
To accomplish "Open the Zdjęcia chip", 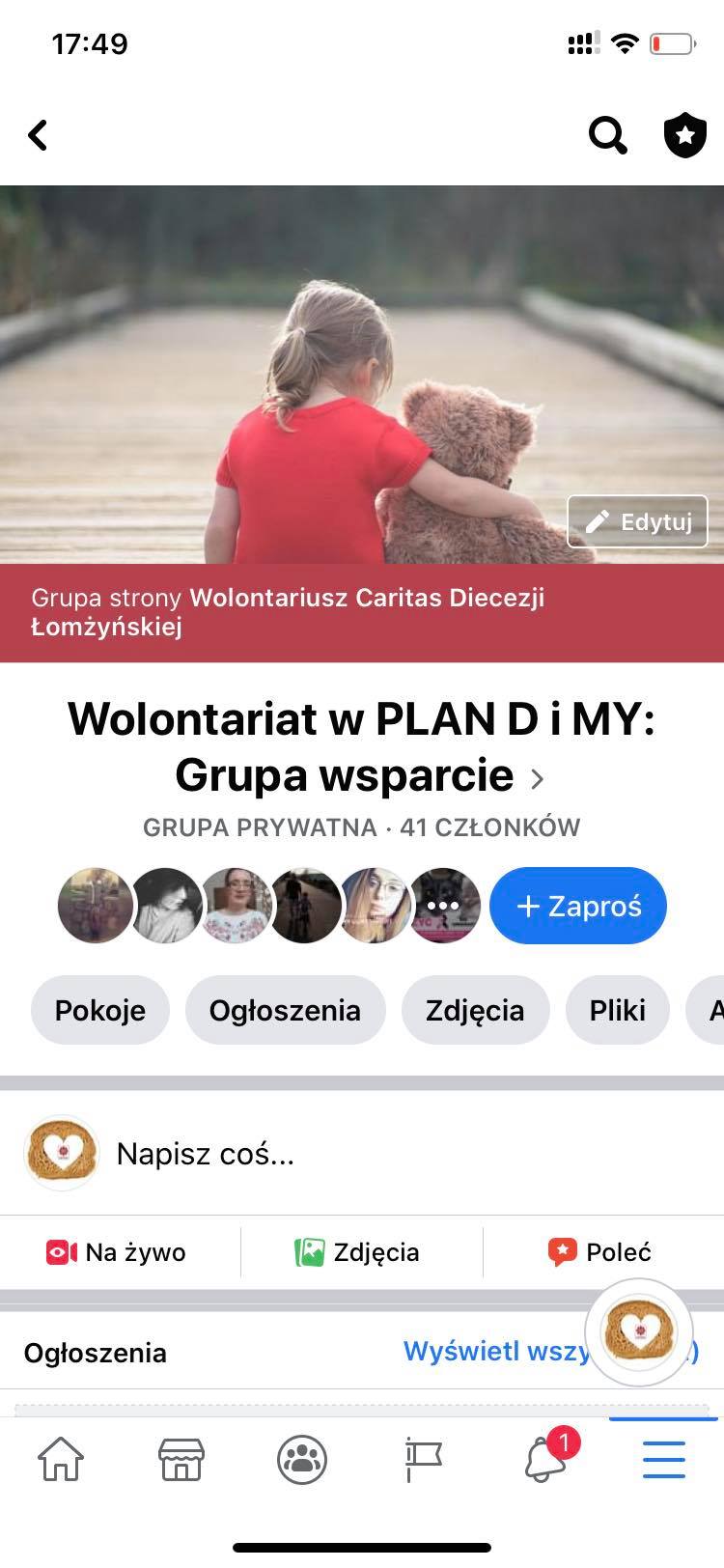I will pyautogui.click(x=475, y=1010).
